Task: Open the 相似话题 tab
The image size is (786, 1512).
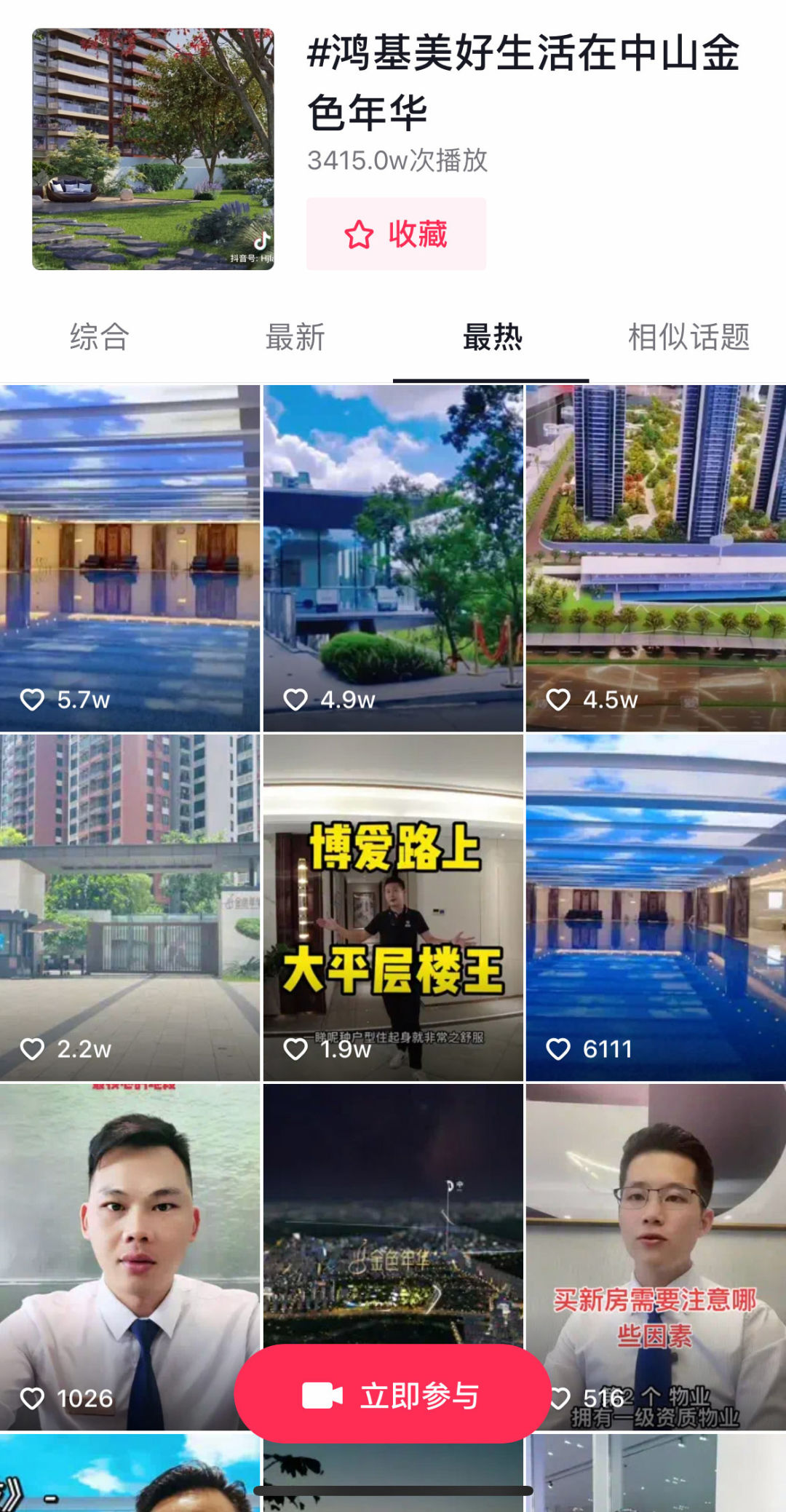Action: pos(688,338)
